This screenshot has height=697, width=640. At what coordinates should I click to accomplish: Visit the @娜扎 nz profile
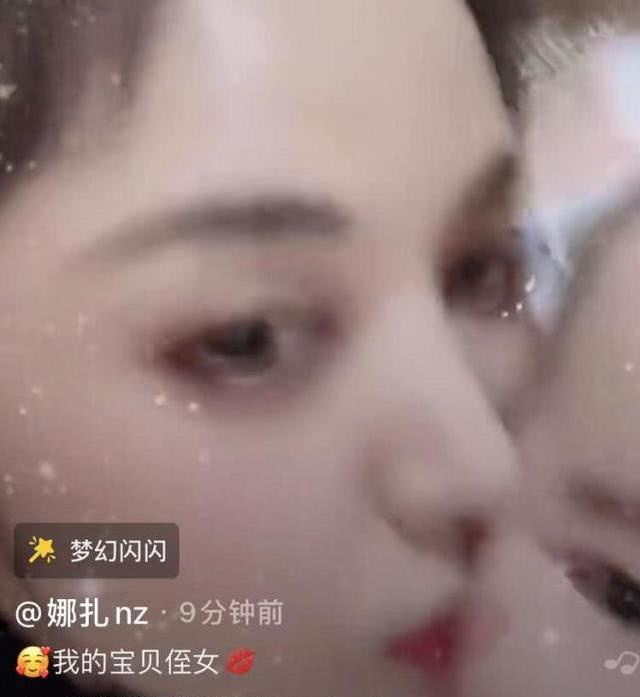coord(82,612)
